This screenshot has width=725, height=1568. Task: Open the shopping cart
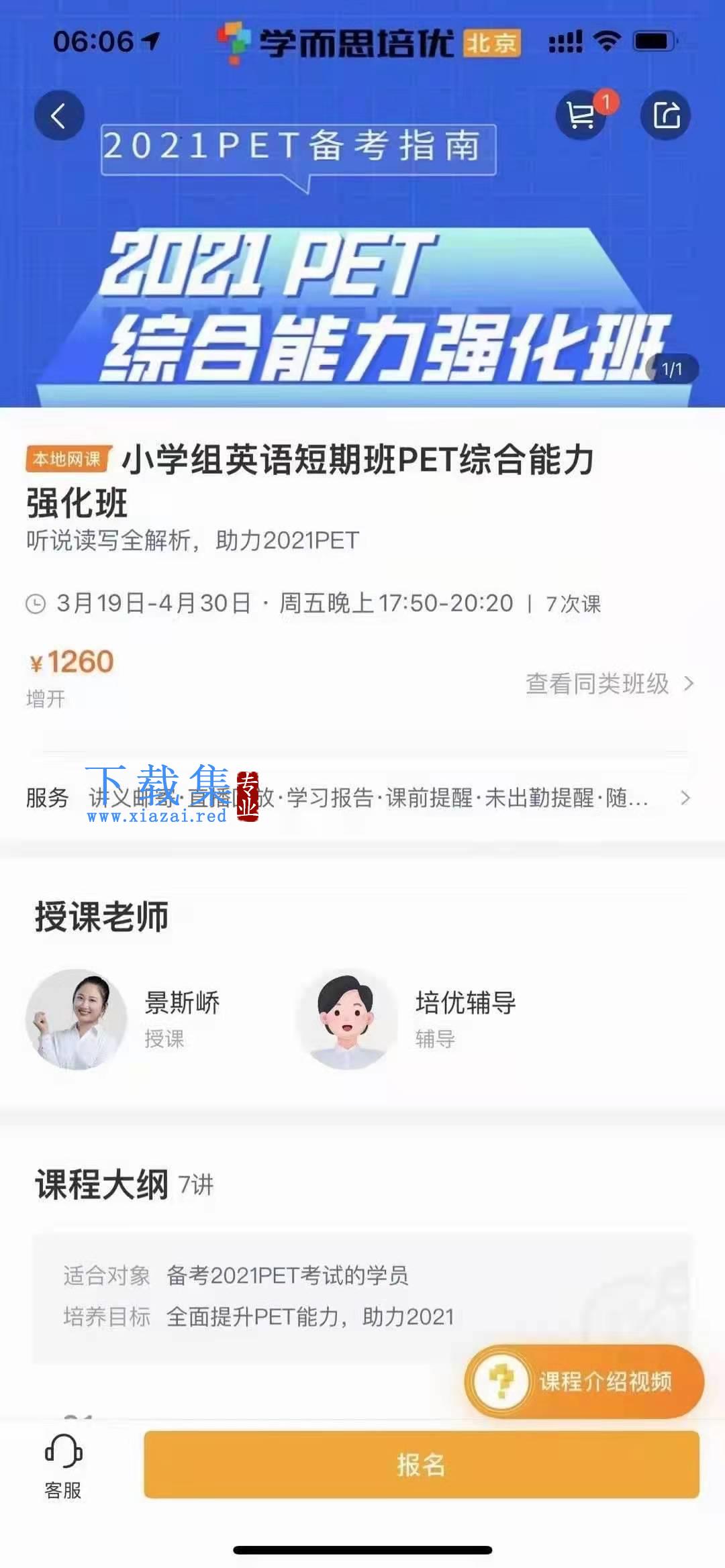coord(581,115)
